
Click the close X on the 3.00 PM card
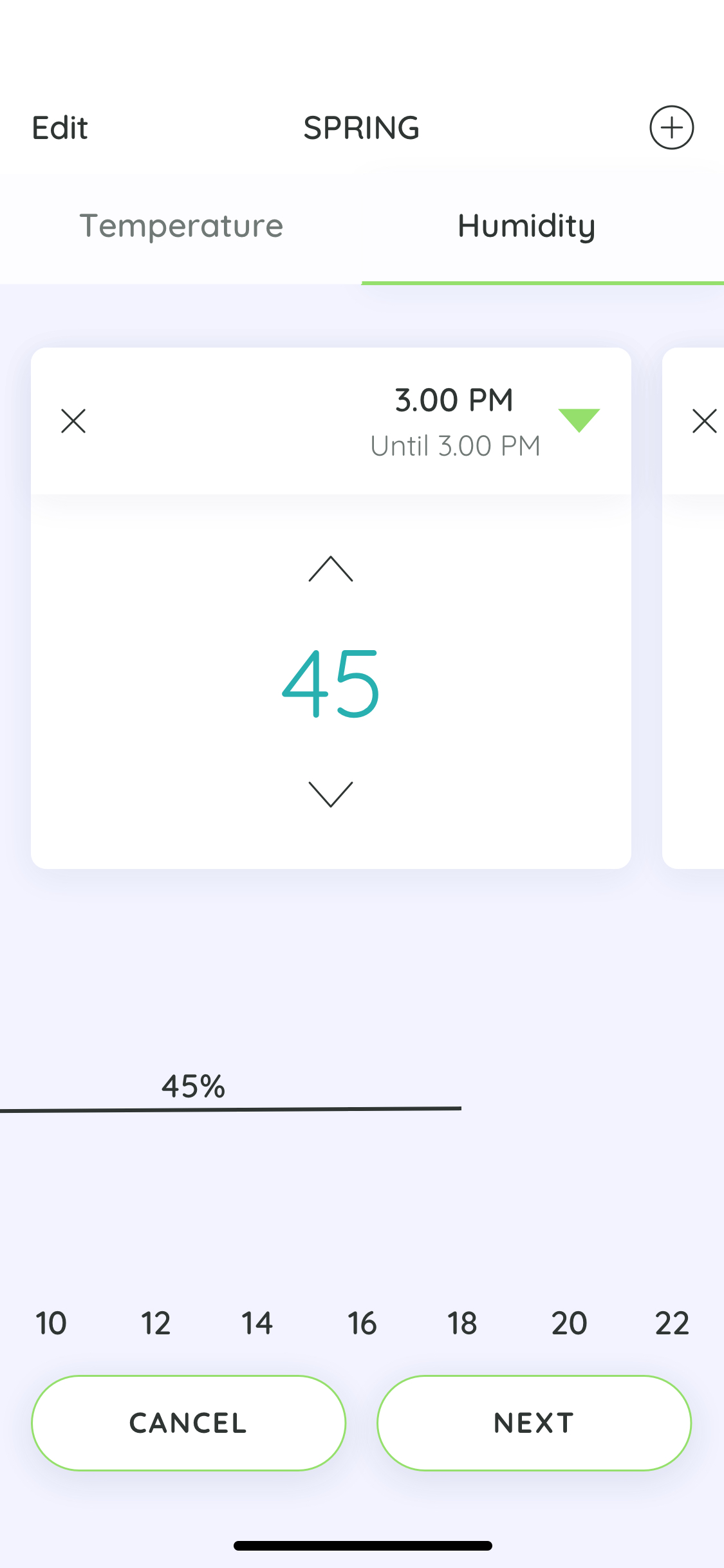(73, 420)
